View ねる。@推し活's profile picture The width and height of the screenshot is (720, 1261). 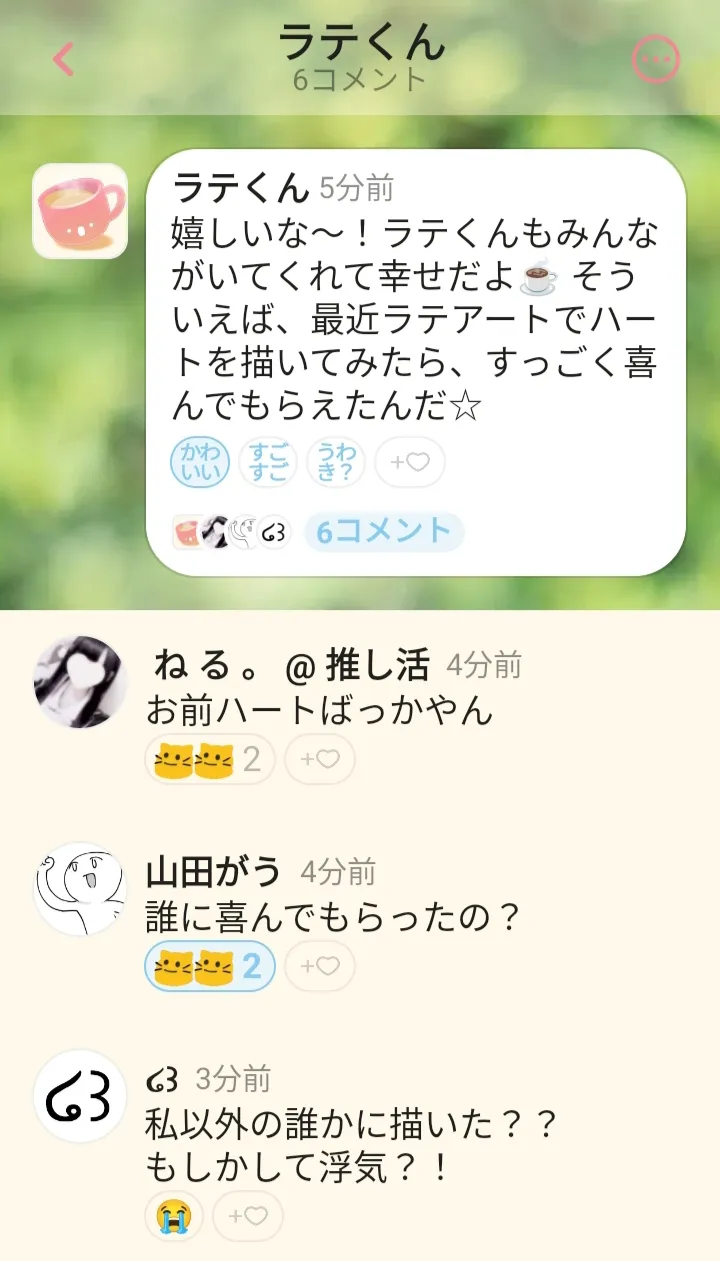(x=80, y=682)
